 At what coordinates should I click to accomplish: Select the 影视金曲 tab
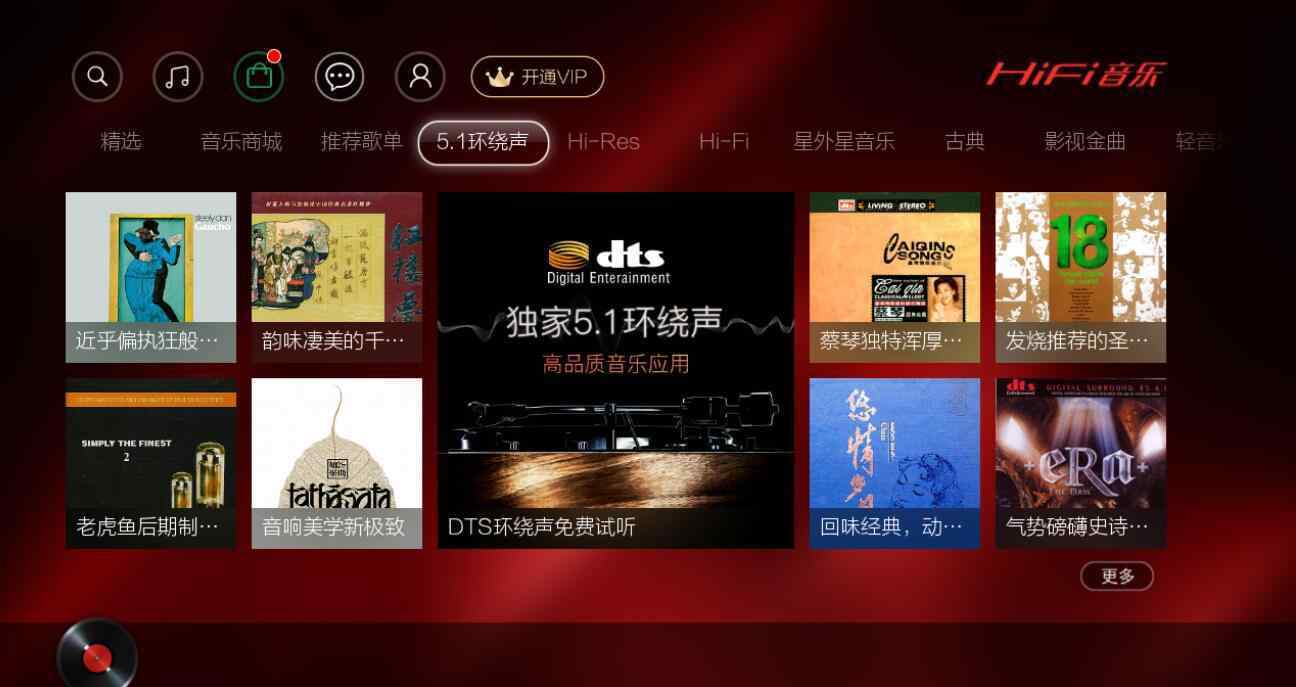[x=1085, y=142]
